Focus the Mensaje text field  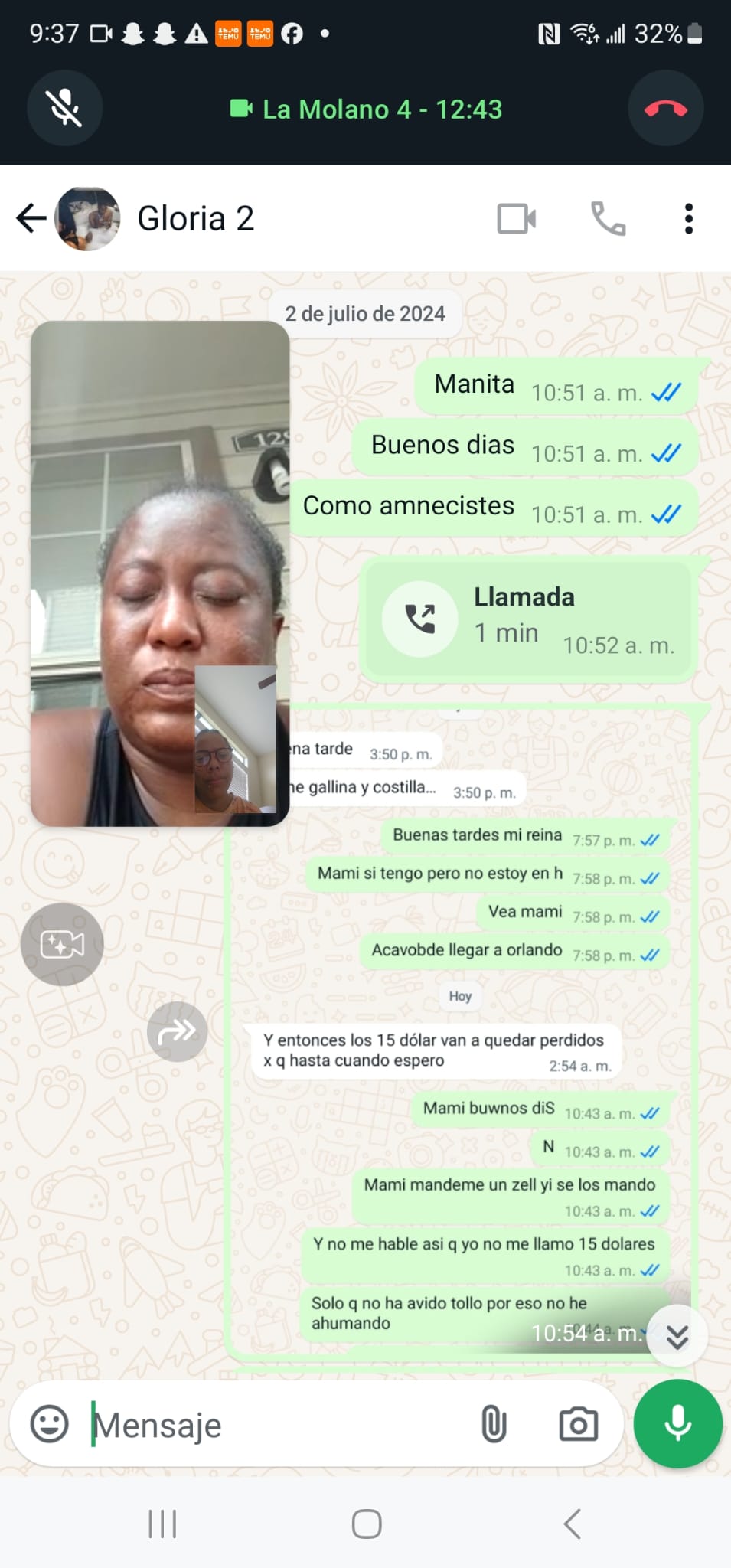pos(276,1425)
